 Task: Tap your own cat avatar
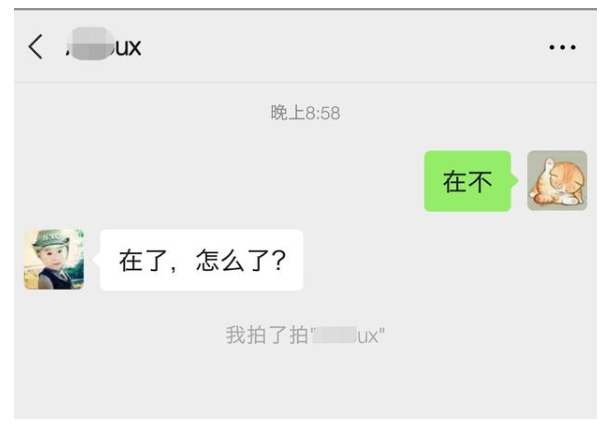557,181
